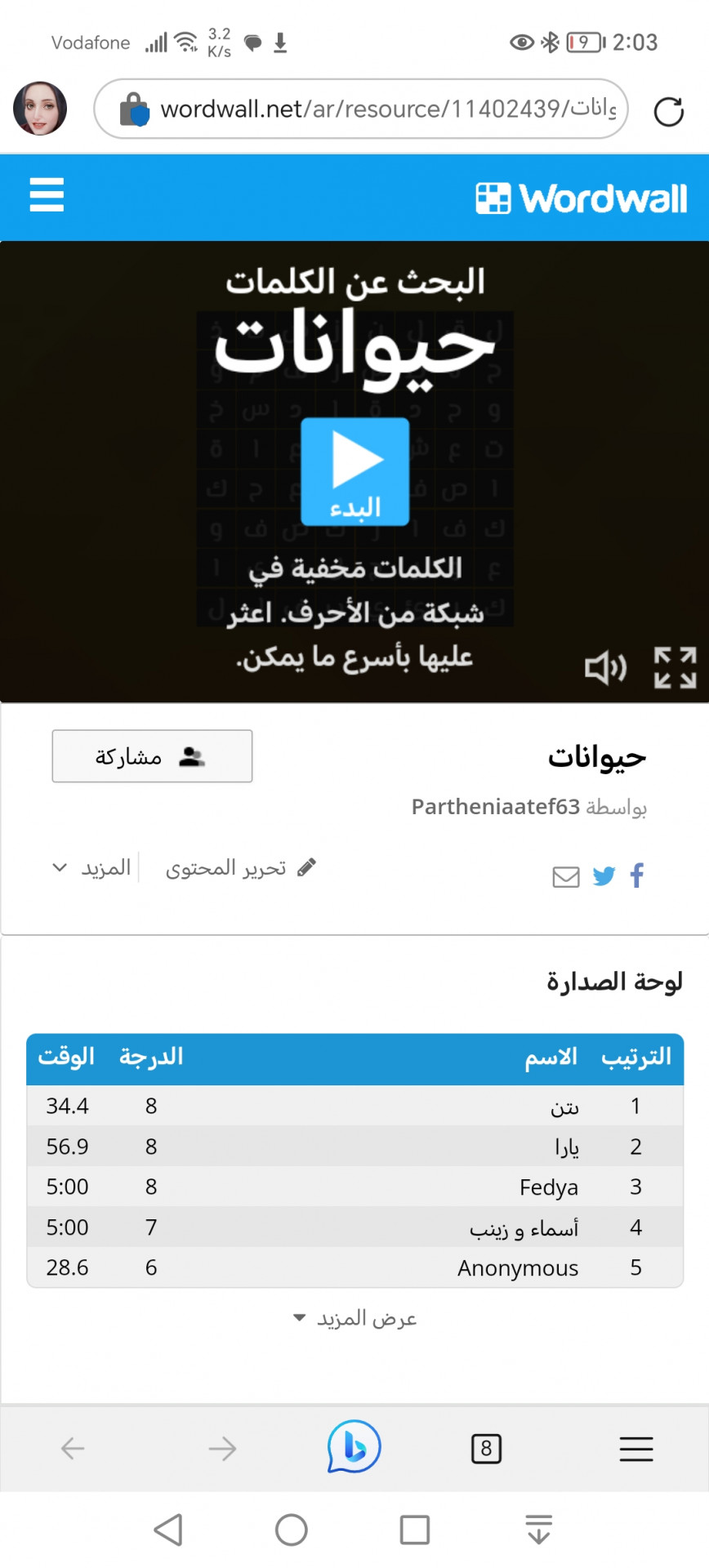Share activity on Facebook

(x=637, y=875)
